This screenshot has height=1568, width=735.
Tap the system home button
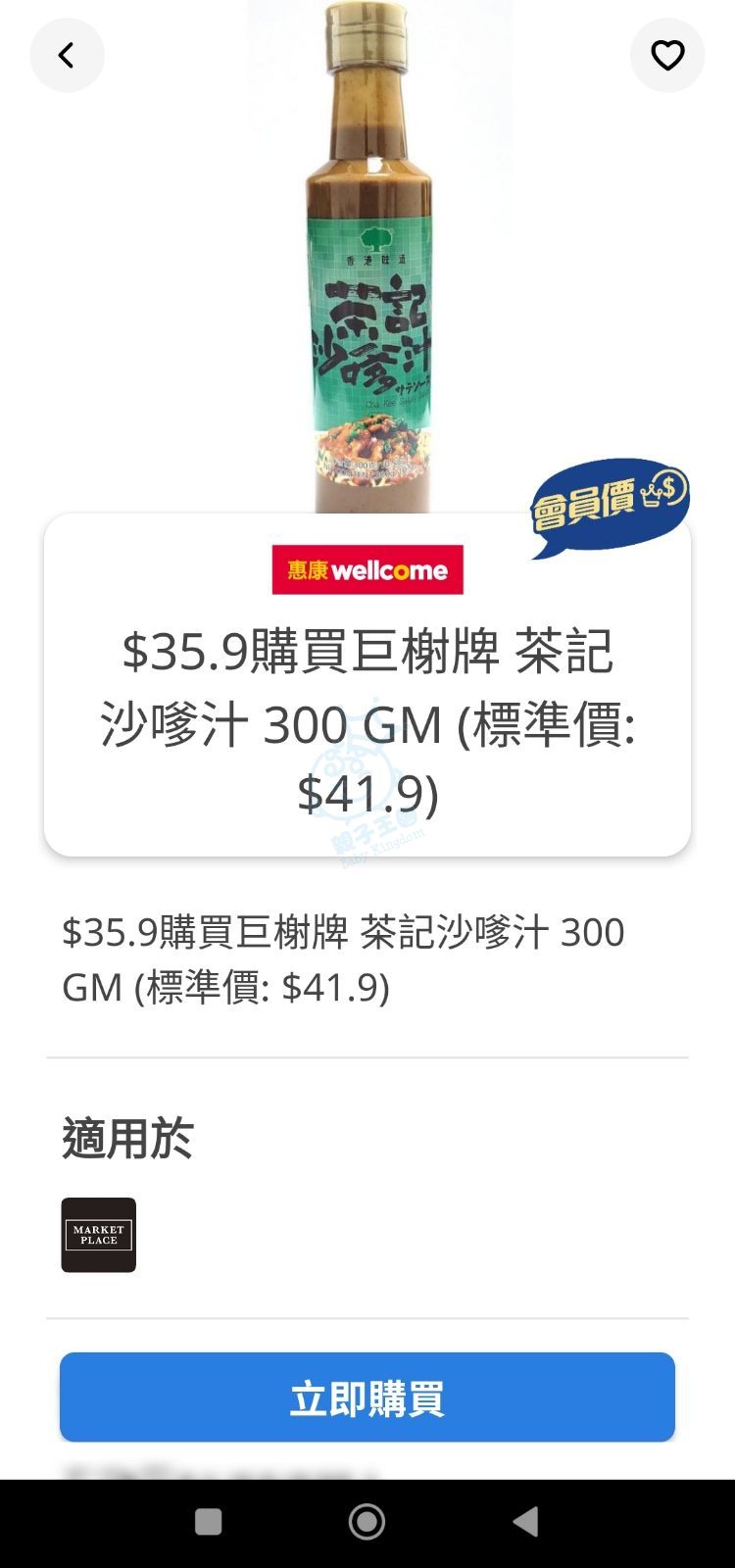(367, 1522)
